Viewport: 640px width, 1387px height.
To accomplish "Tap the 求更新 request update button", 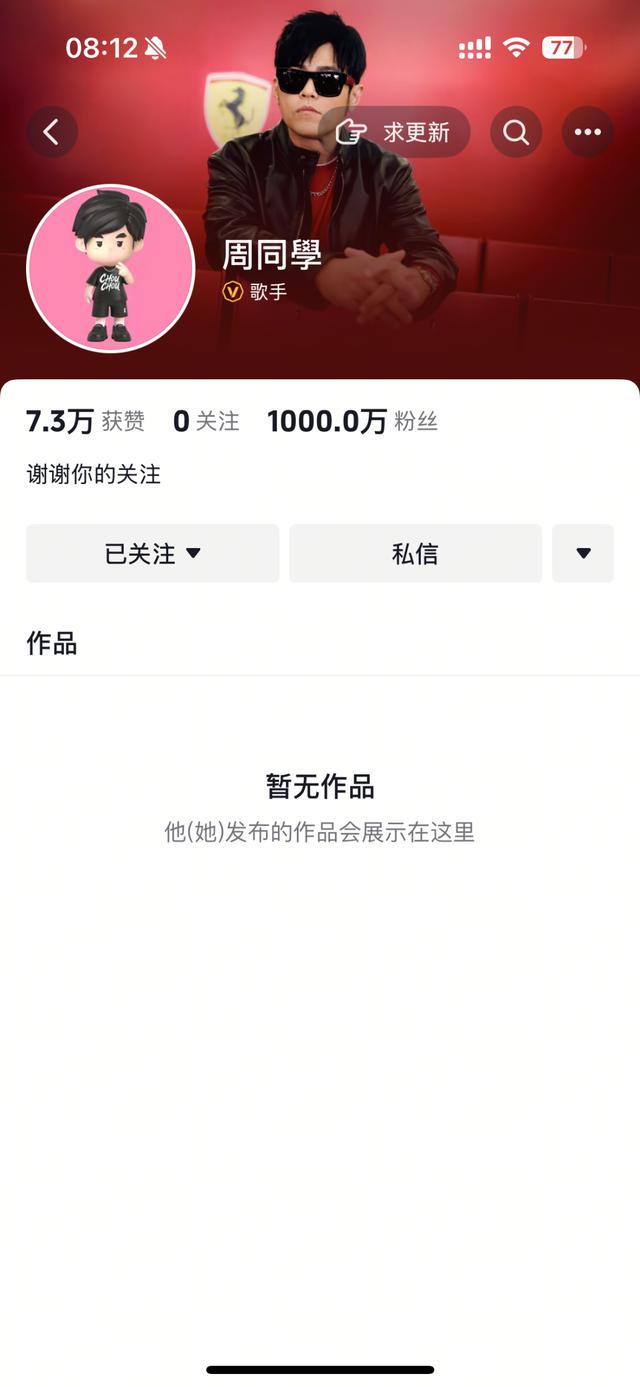I will [395, 132].
